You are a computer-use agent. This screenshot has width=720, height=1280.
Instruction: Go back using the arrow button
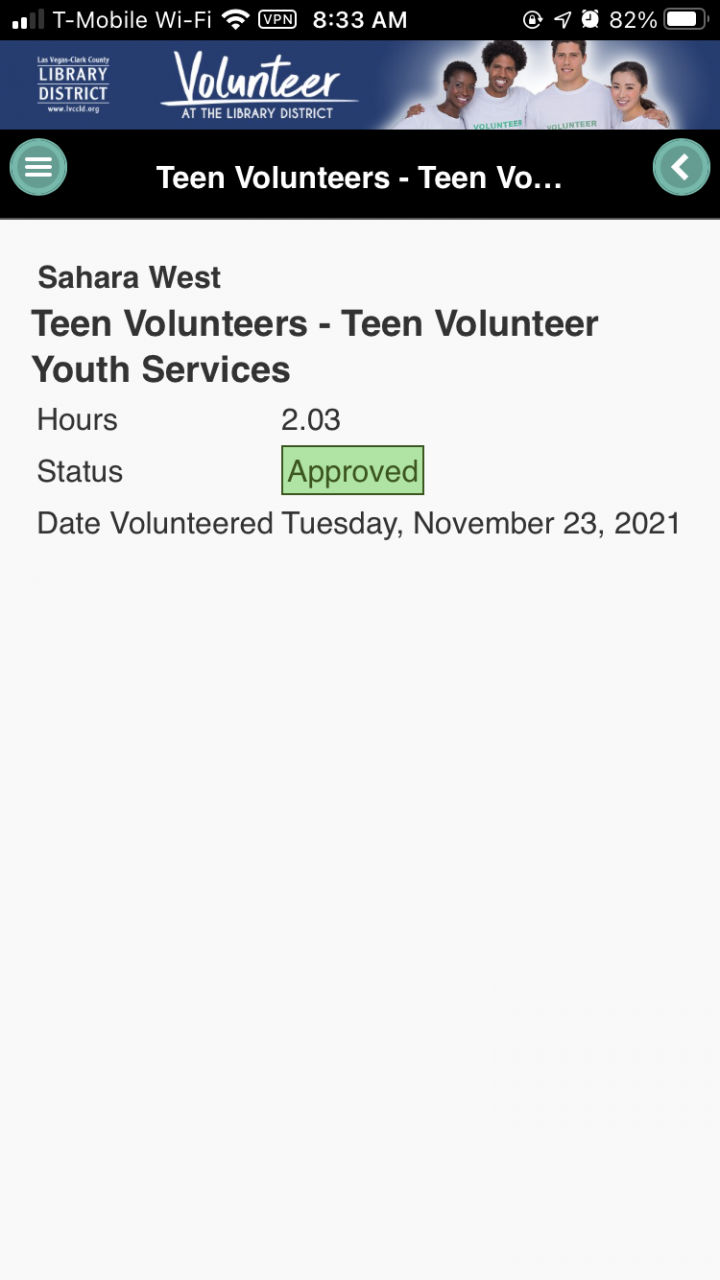tap(681, 167)
